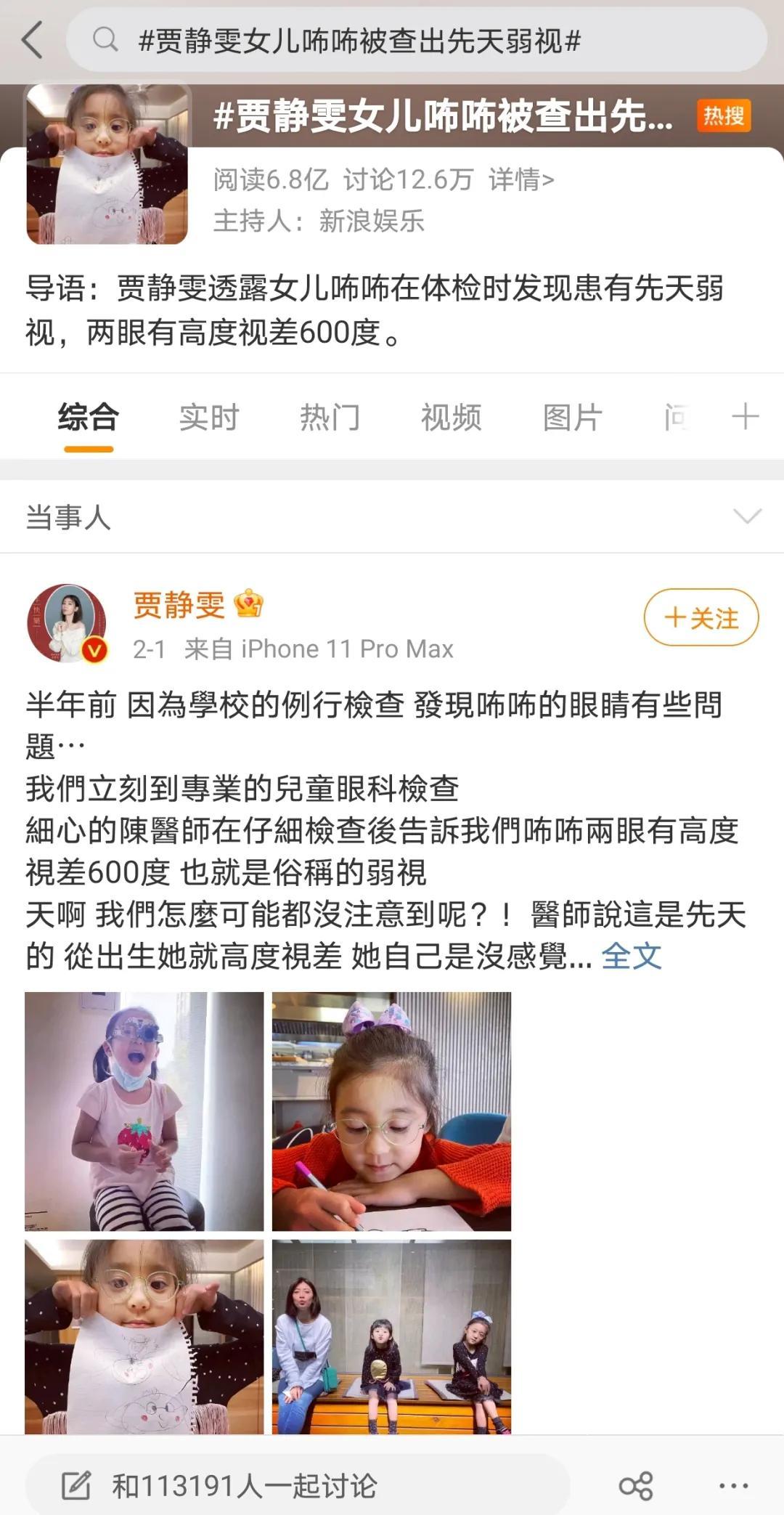784x1515 pixels.
Task: Open 贾静雯's profile avatar
Action: 68,623
